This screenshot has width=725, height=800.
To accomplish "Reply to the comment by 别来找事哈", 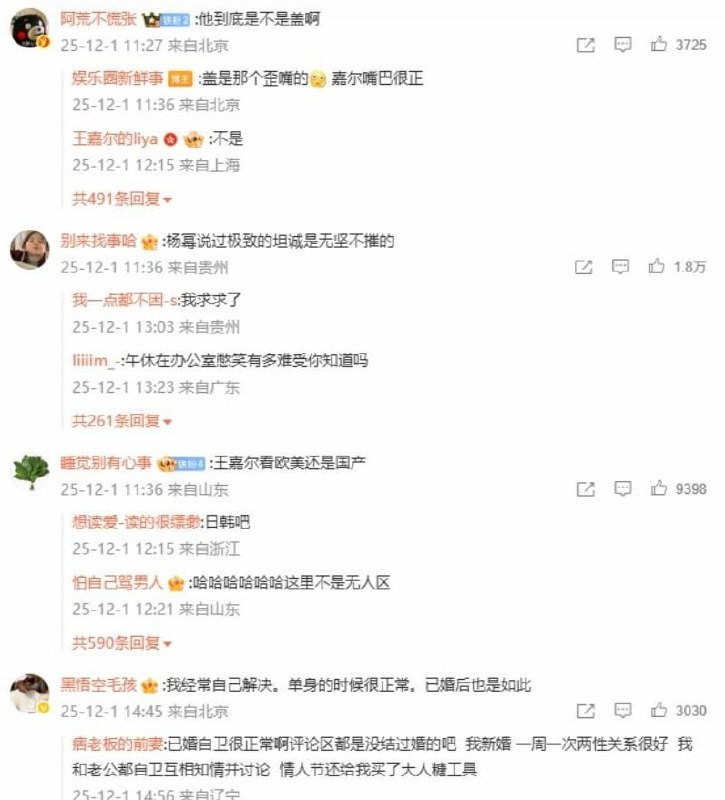I will tap(622, 267).
